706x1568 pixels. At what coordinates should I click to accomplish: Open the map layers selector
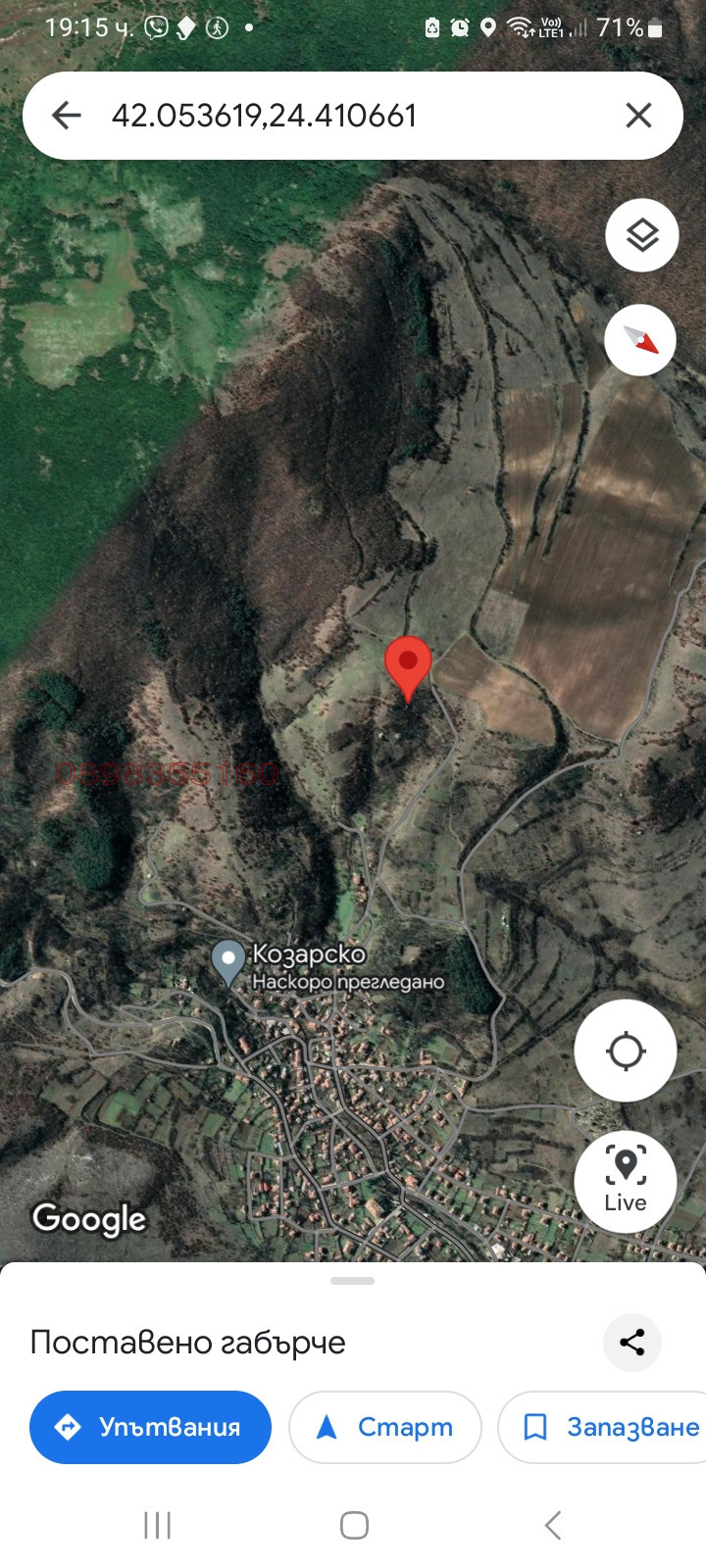point(642,235)
